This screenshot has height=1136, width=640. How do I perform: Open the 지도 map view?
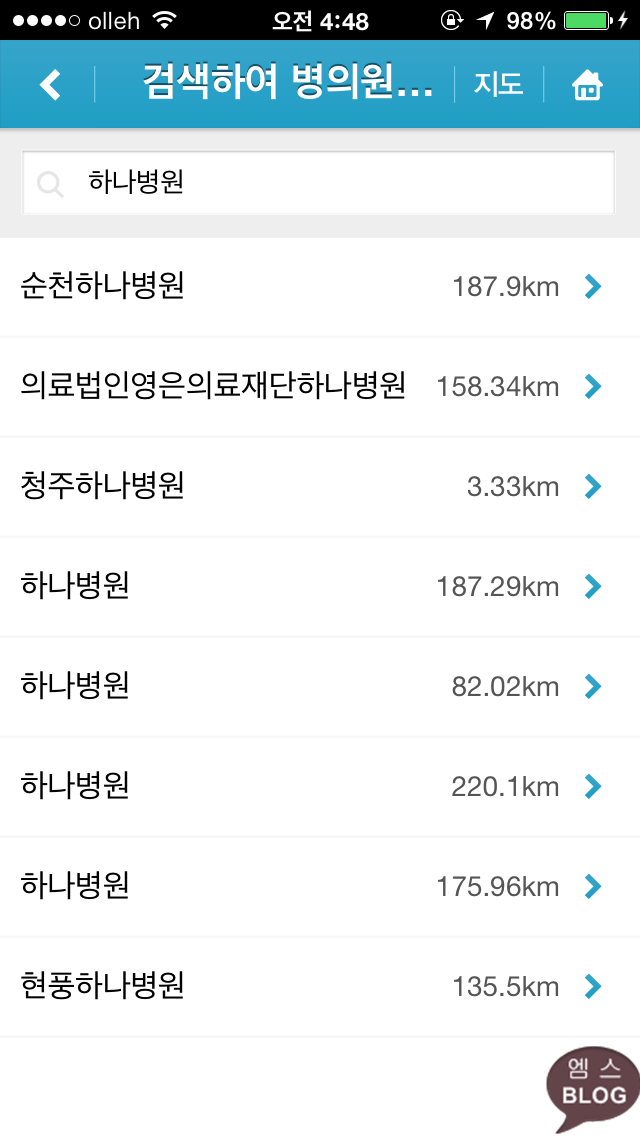[499, 84]
